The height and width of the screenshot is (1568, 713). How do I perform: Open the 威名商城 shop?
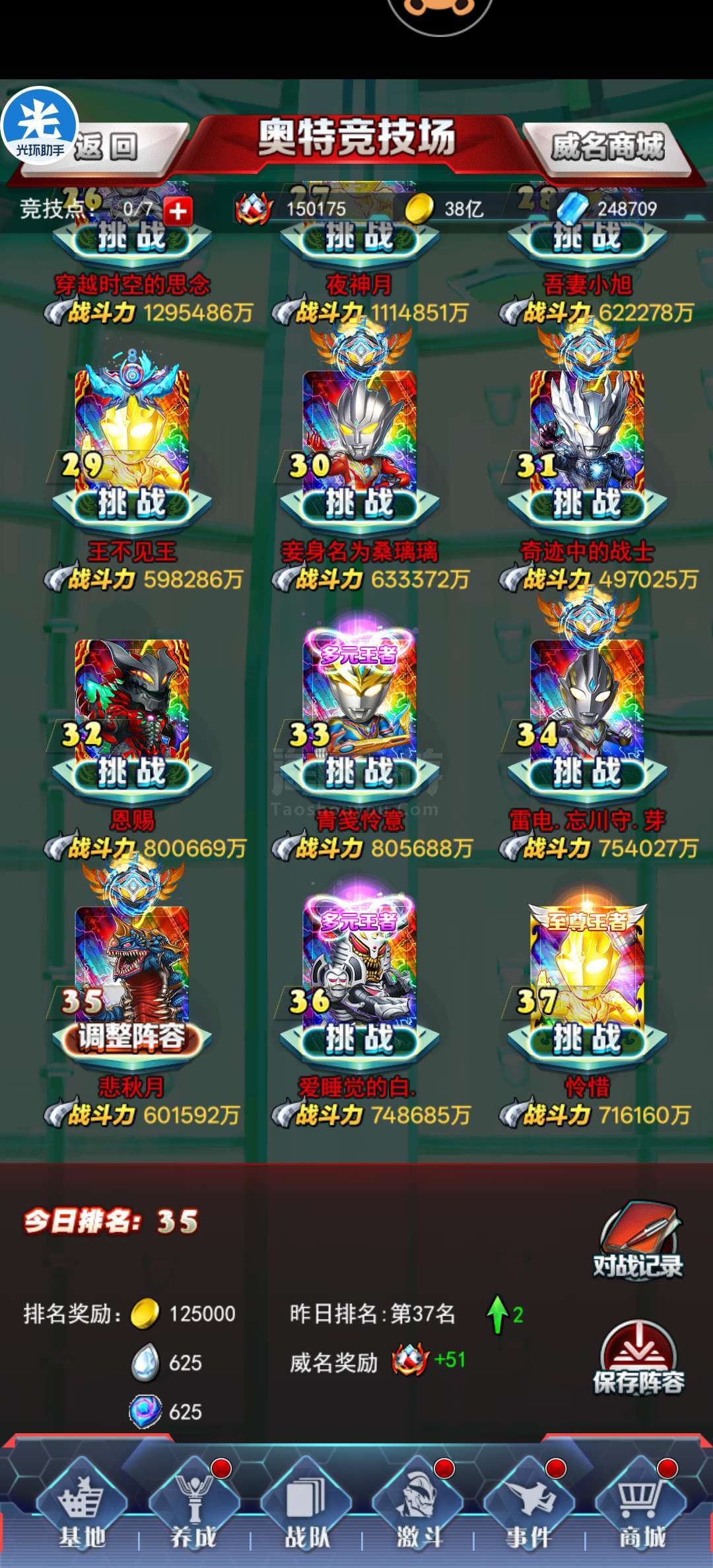pos(607,147)
